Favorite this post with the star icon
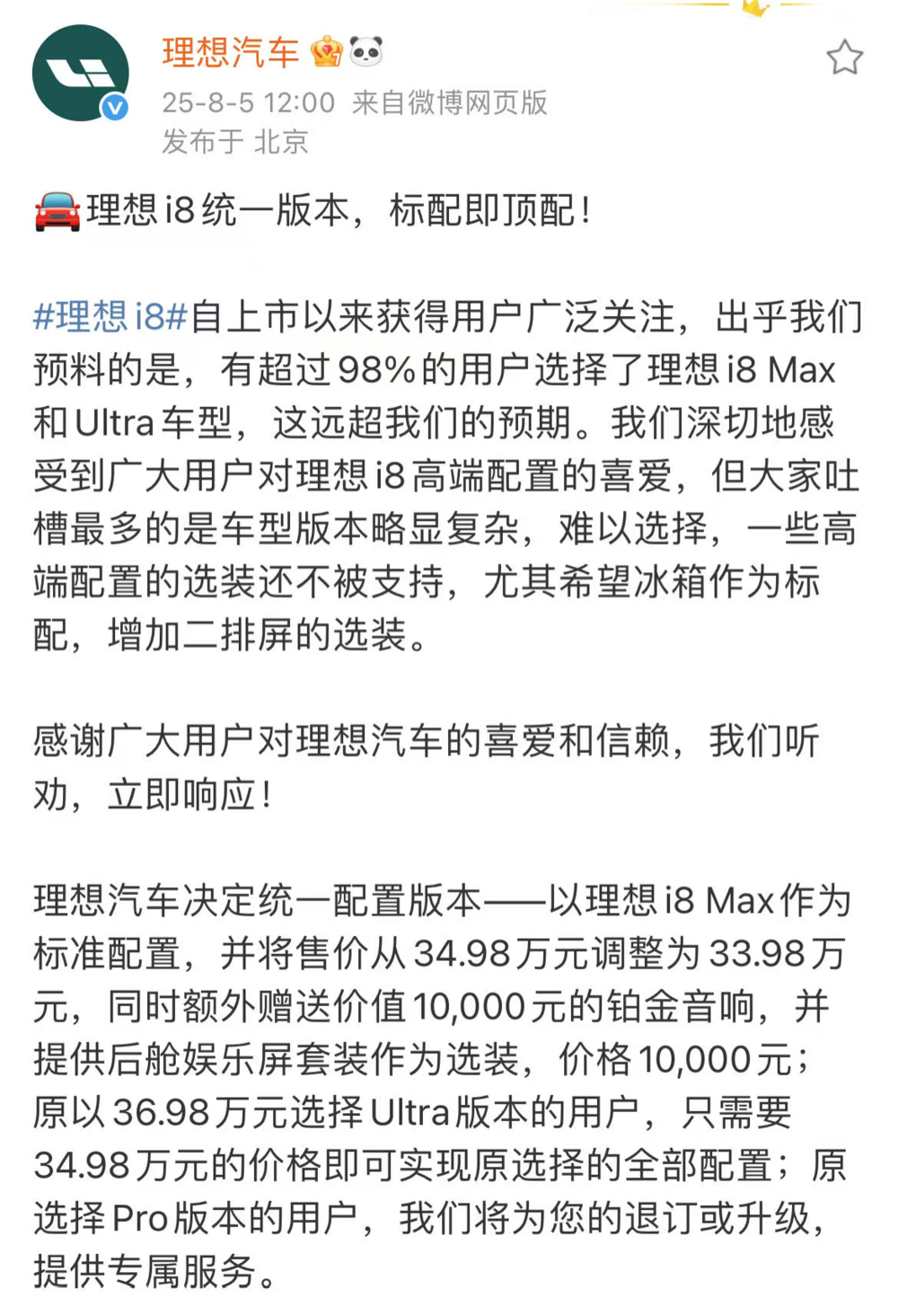The height and width of the screenshot is (1316, 898). click(x=843, y=58)
